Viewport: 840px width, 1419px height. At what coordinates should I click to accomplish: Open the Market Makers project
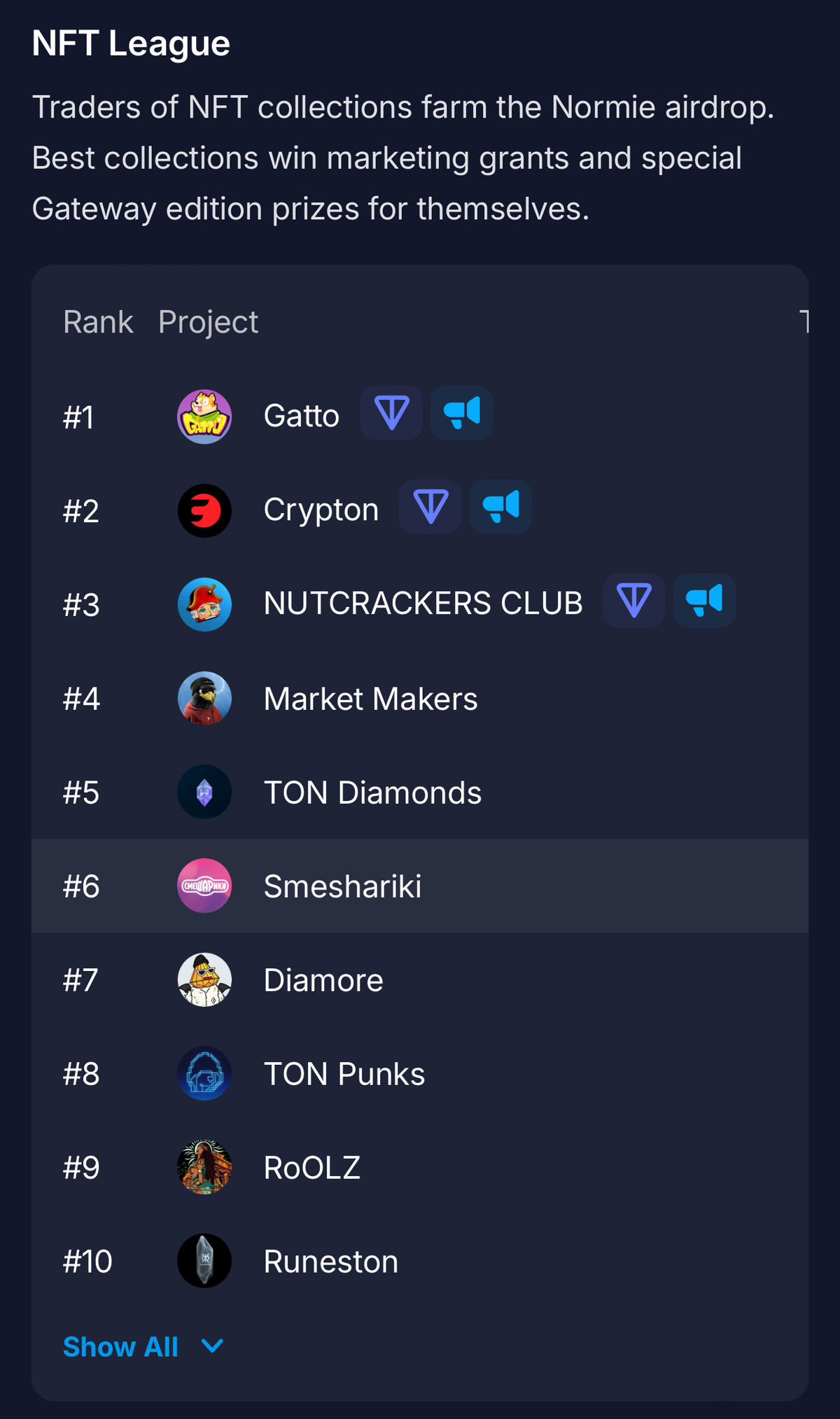coord(370,699)
